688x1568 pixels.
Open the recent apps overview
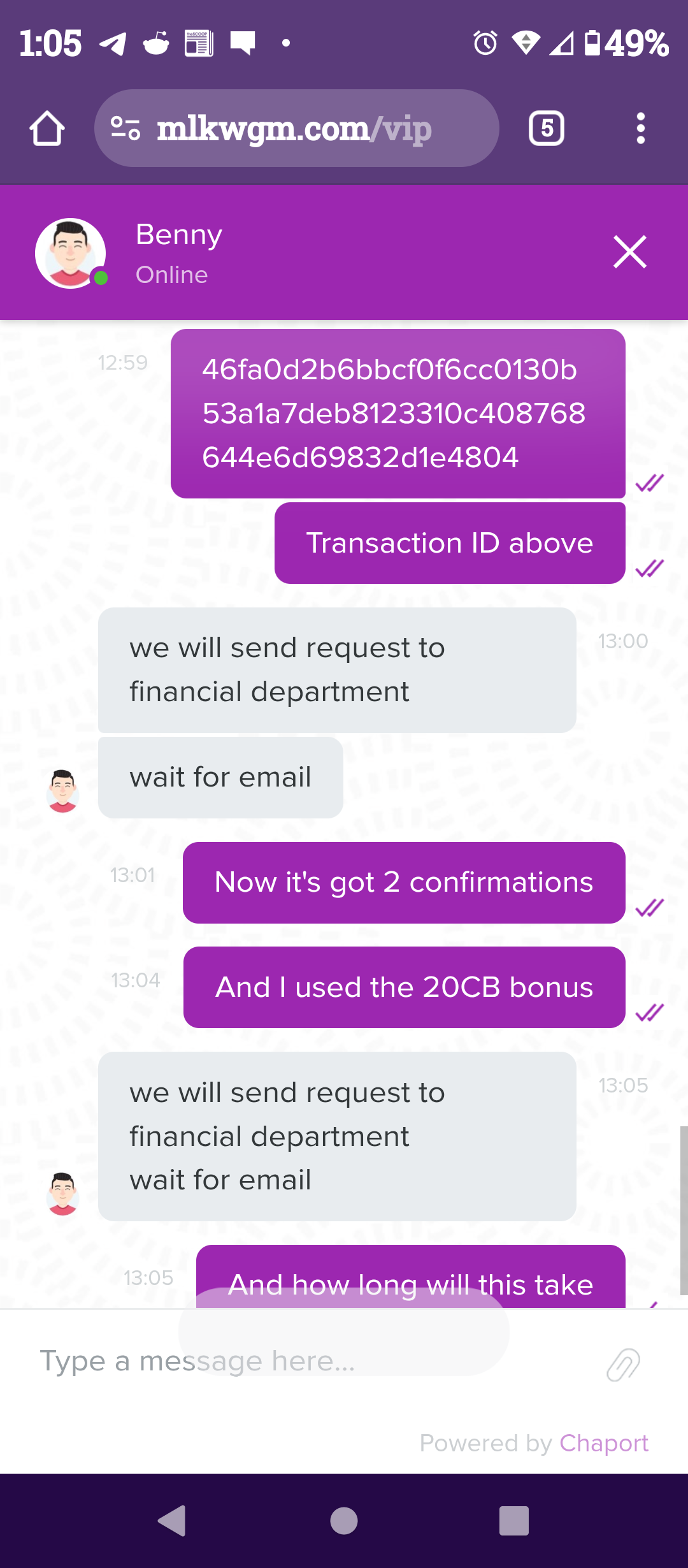[514, 1521]
